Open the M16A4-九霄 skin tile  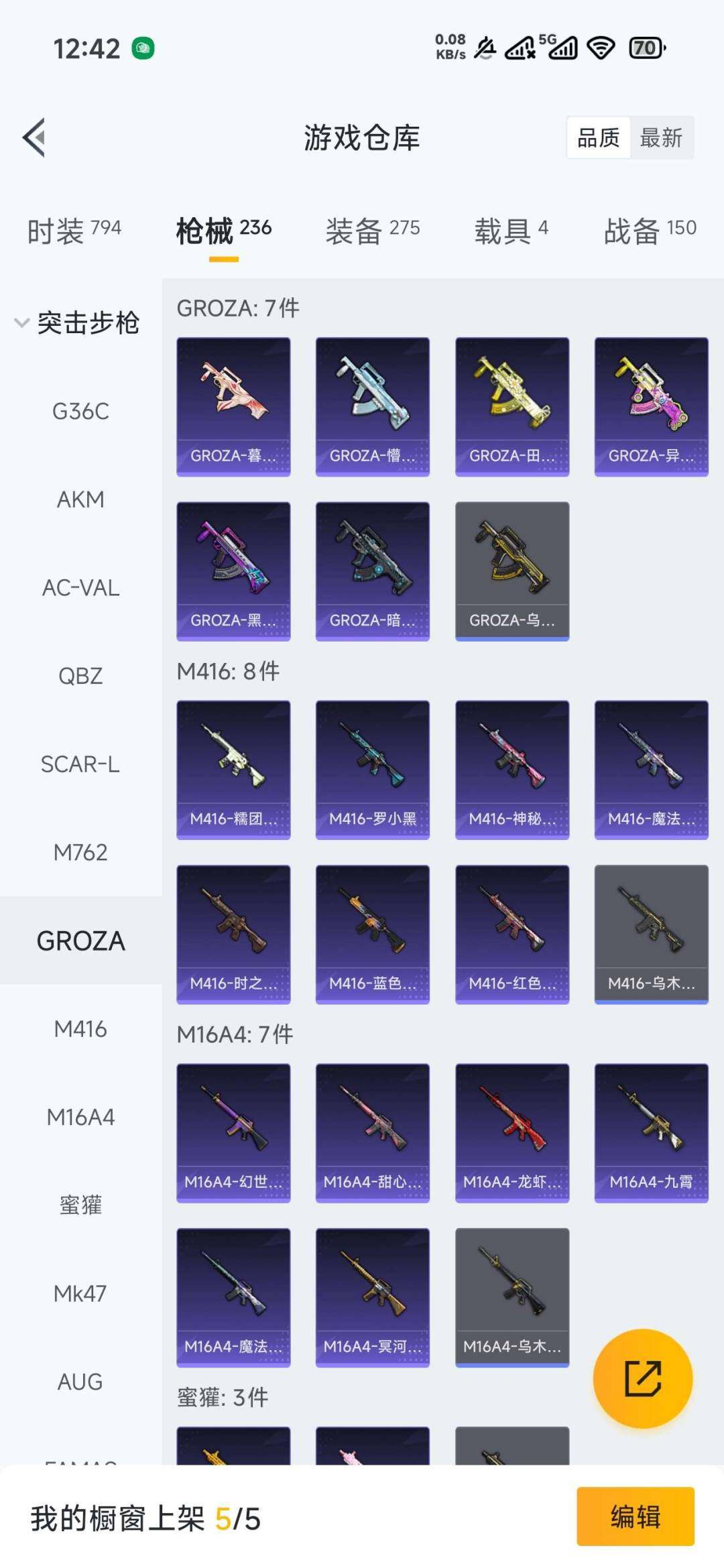click(x=651, y=1133)
